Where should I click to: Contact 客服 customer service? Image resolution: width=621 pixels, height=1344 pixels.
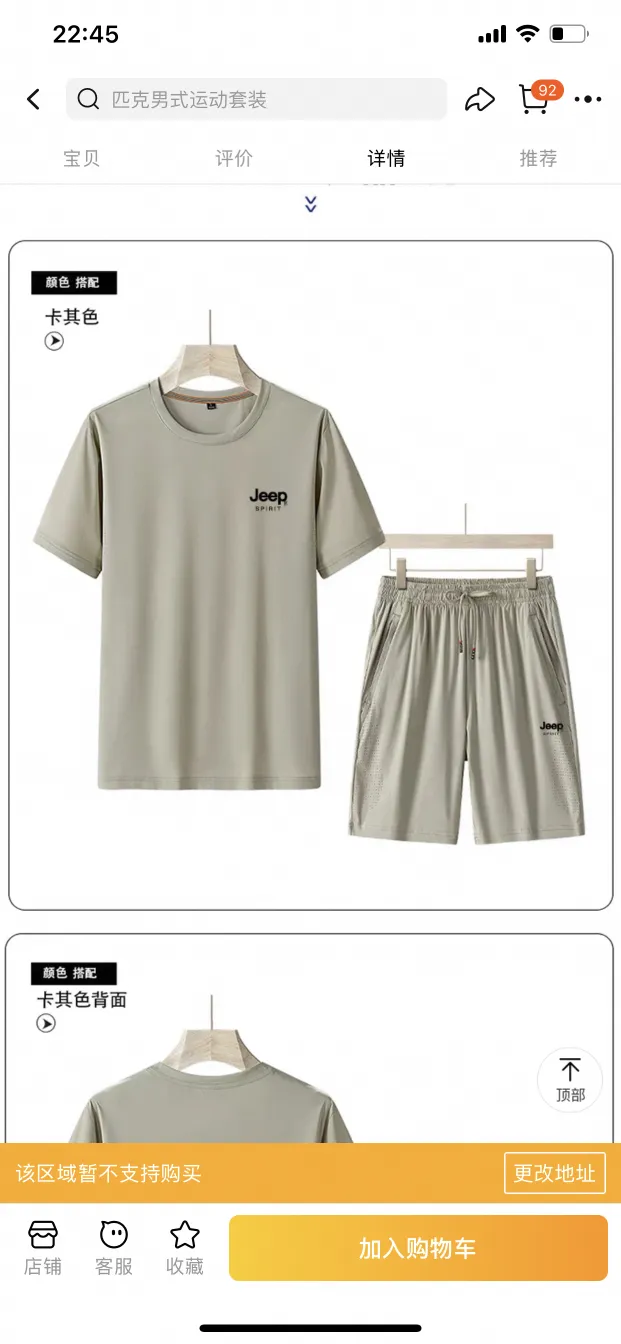[x=114, y=1247]
